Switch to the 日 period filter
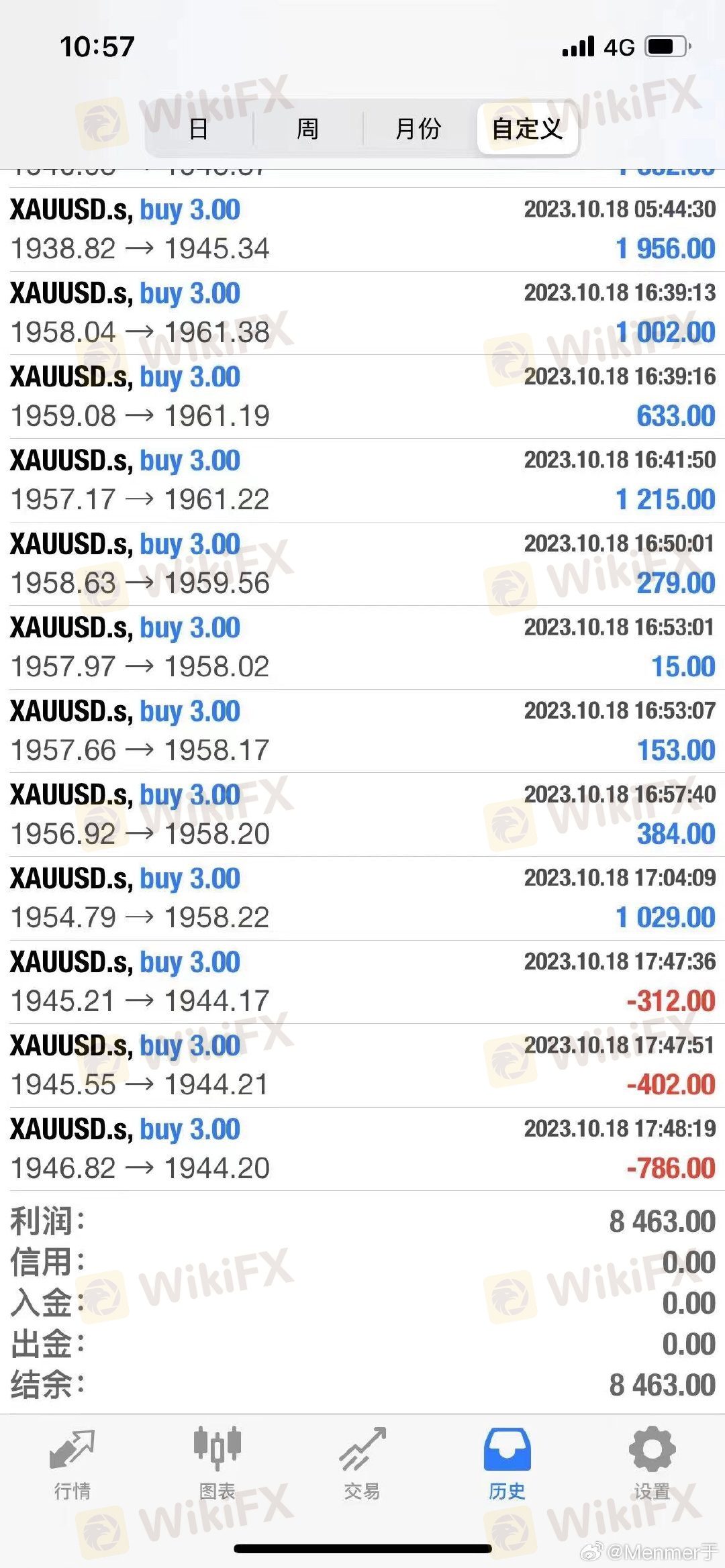This screenshot has height=1568, width=725. (x=199, y=128)
